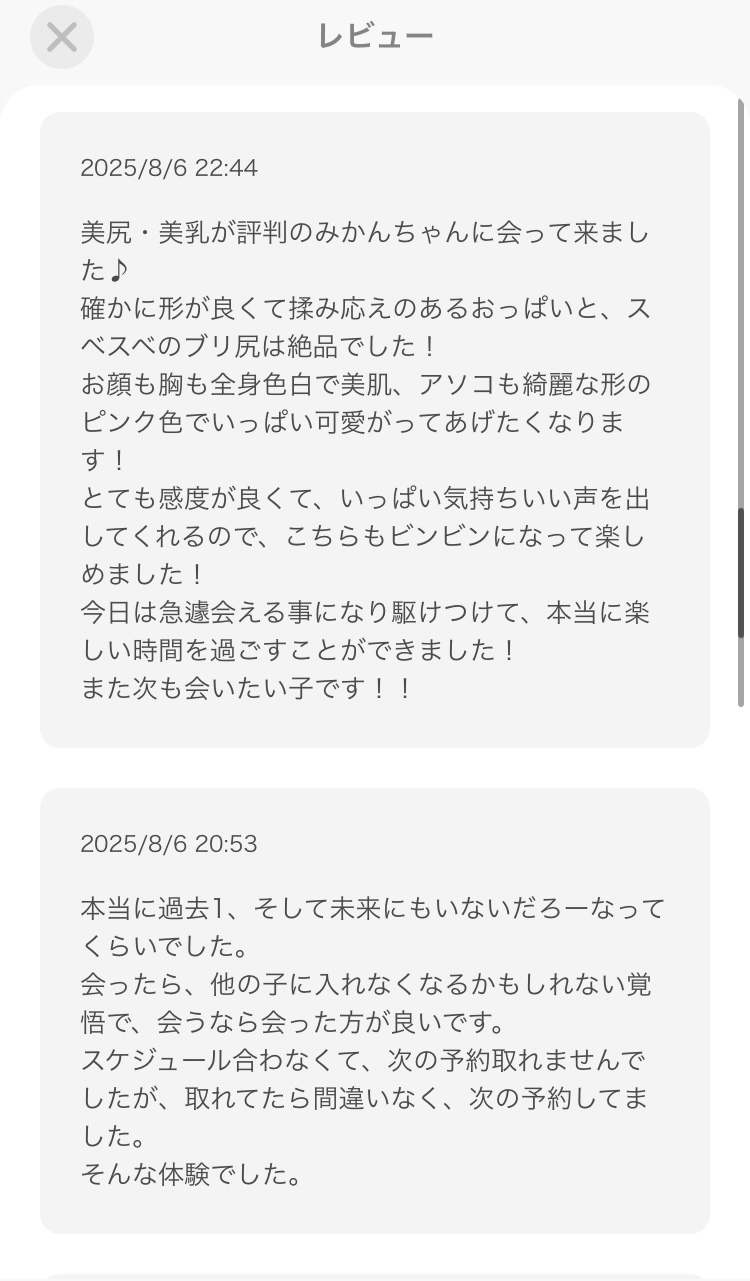Image resolution: width=750 pixels, height=1281 pixels.
Task: Close the レビュー screen
Action: coord(62,37)
